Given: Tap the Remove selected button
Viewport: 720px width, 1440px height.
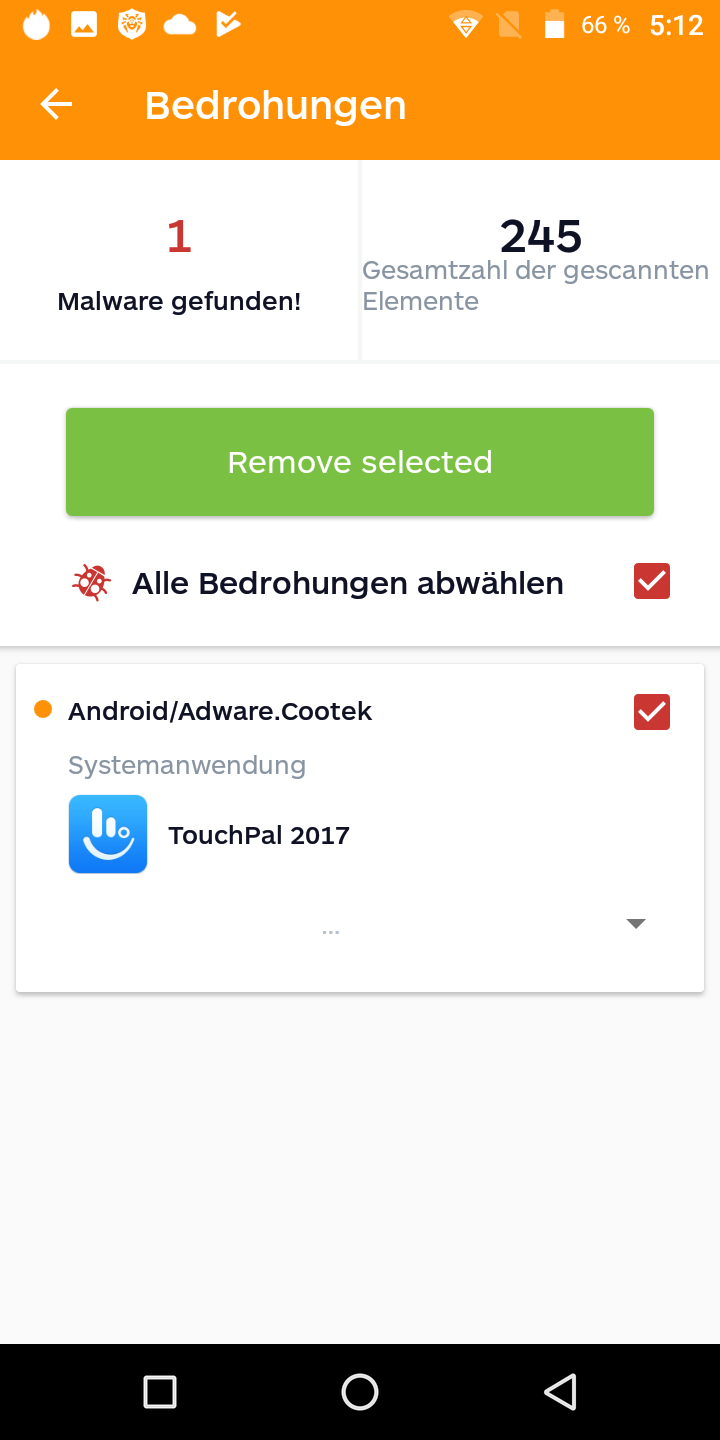Looking at the screenshot, I should (x=360, y=462).
